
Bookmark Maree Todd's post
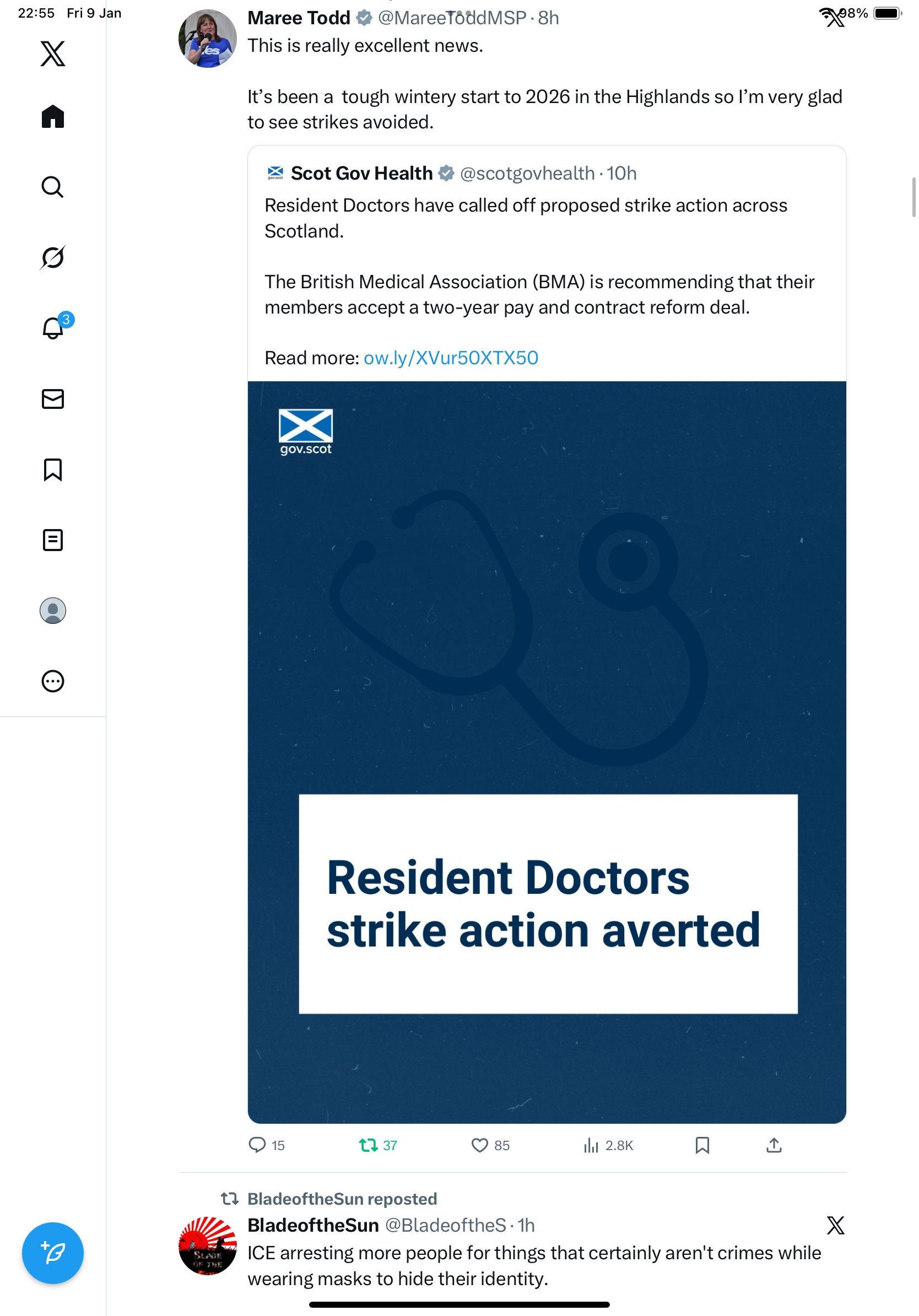(x=702, y=1145)
